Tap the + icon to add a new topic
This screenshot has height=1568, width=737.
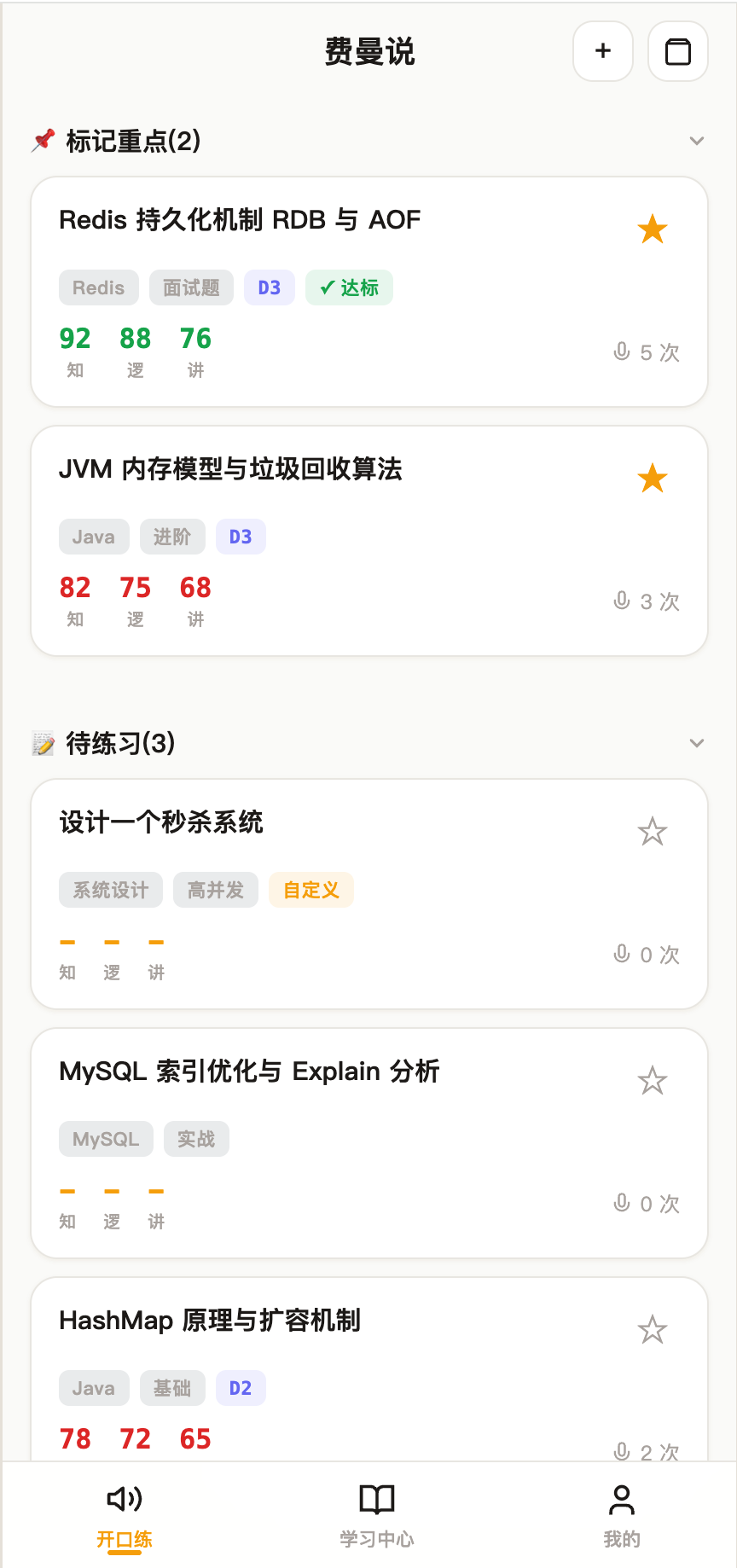coord(602,51)
